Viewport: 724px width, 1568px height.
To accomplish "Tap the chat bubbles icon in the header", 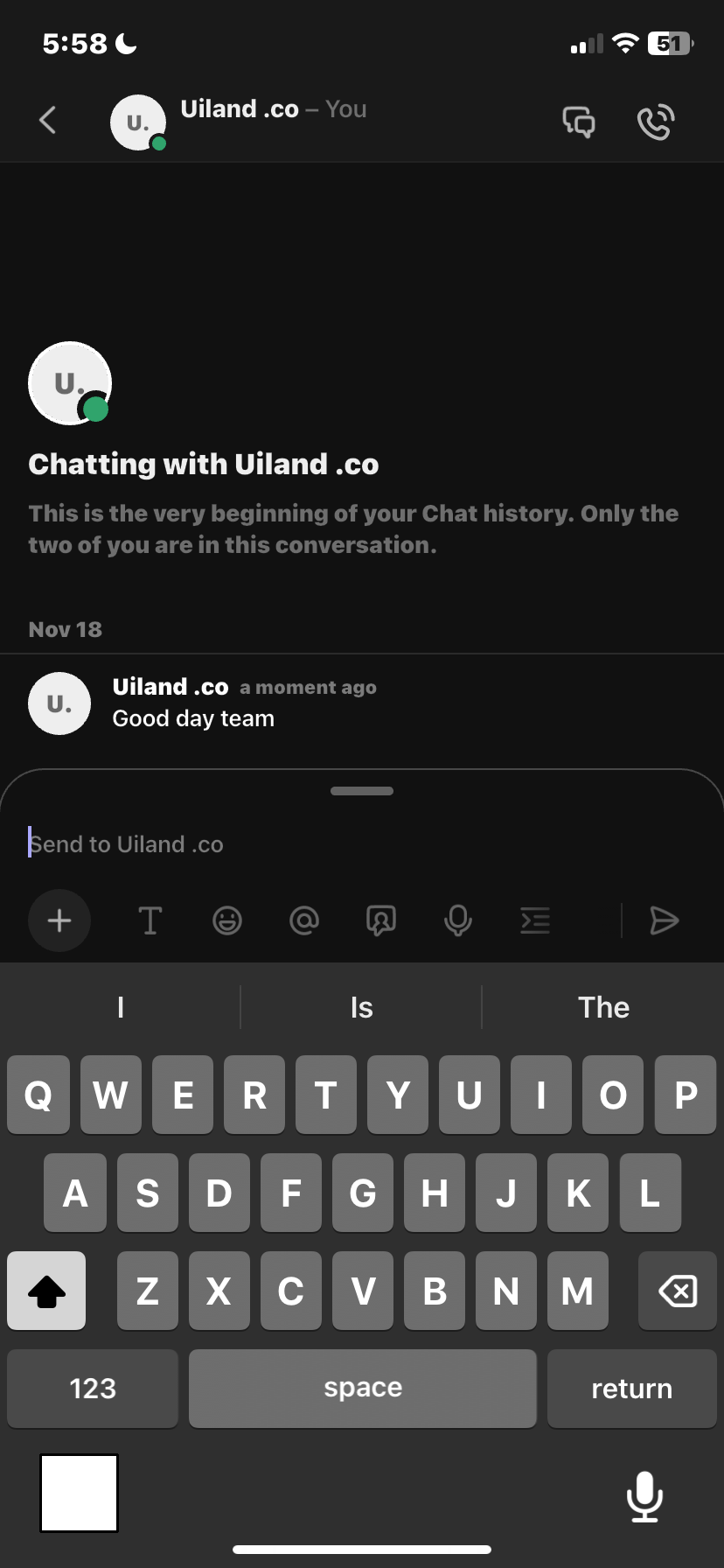I will tap(578, 121).
